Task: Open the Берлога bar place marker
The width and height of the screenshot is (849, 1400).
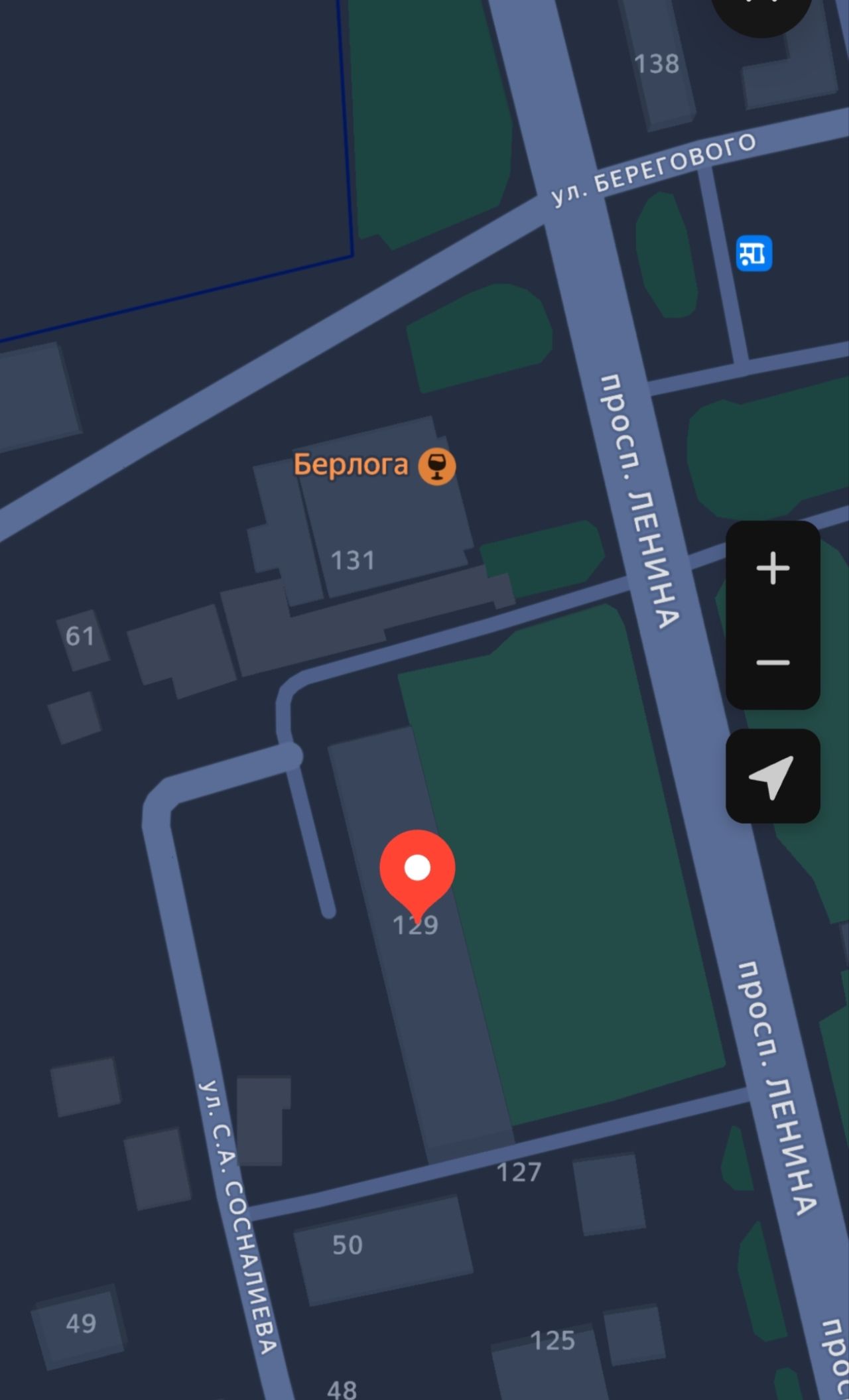Action: tap(436, 466)
